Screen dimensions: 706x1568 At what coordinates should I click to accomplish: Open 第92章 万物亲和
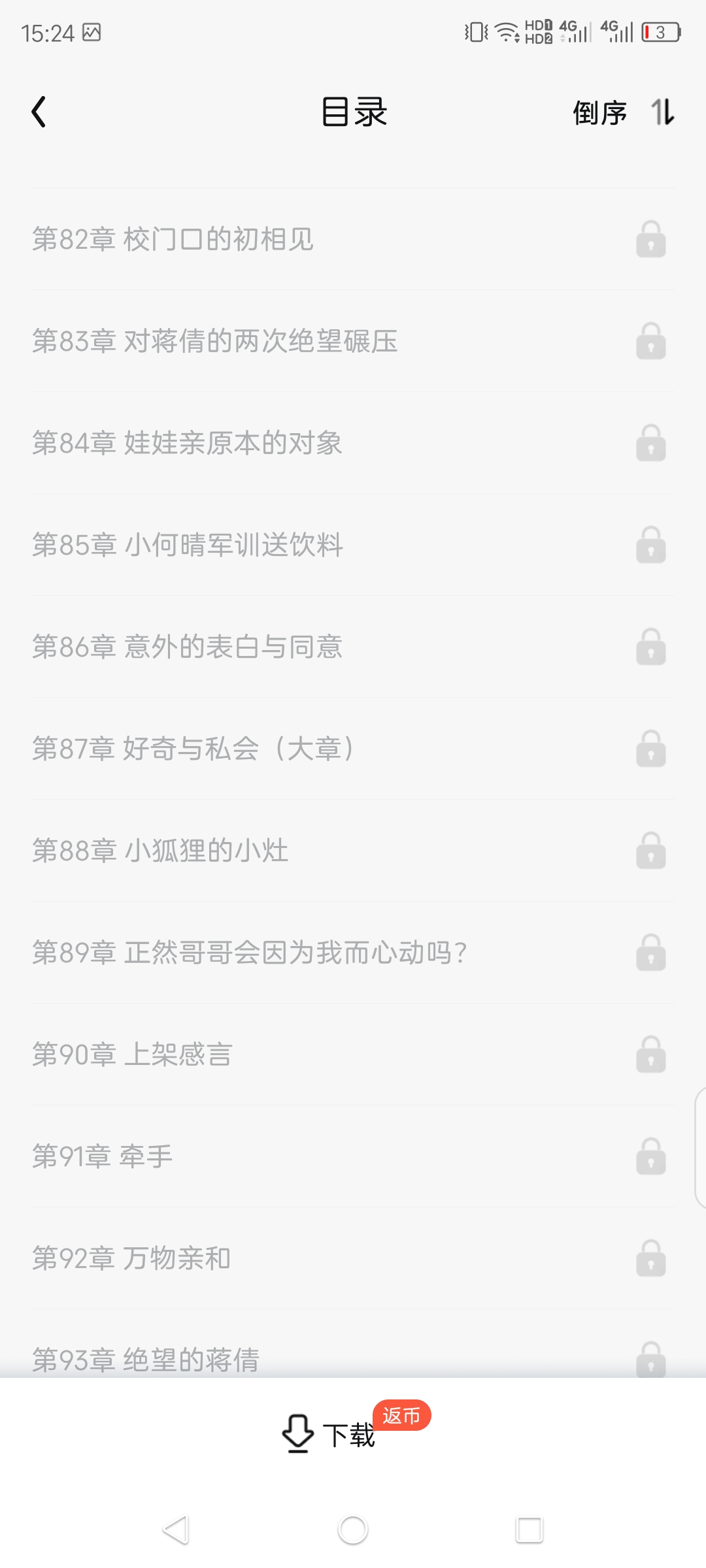(x=131, y=1258)
